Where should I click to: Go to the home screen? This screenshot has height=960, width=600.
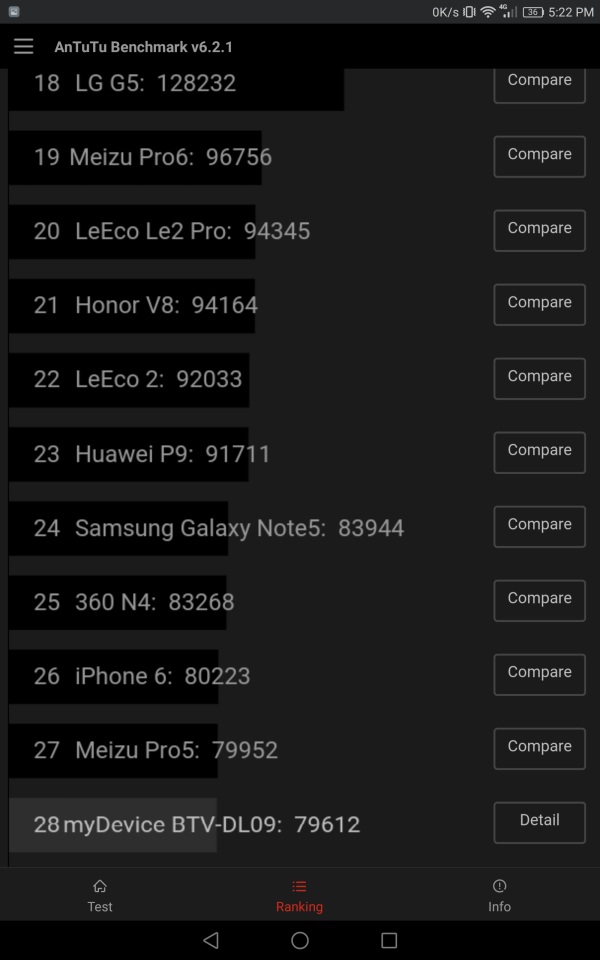(300, 940)
